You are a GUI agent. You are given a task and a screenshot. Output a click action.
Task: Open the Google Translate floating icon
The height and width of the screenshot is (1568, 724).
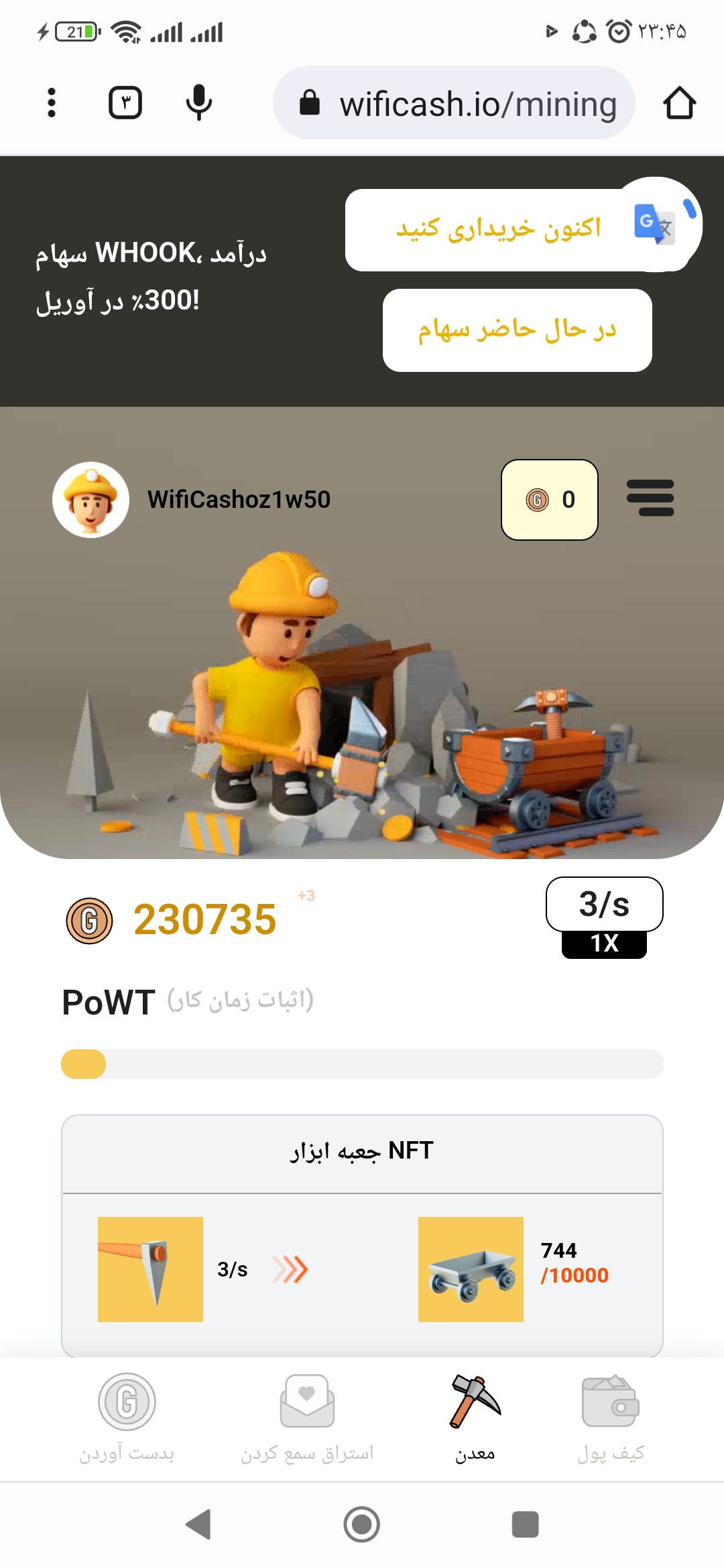tap(656, 224)
